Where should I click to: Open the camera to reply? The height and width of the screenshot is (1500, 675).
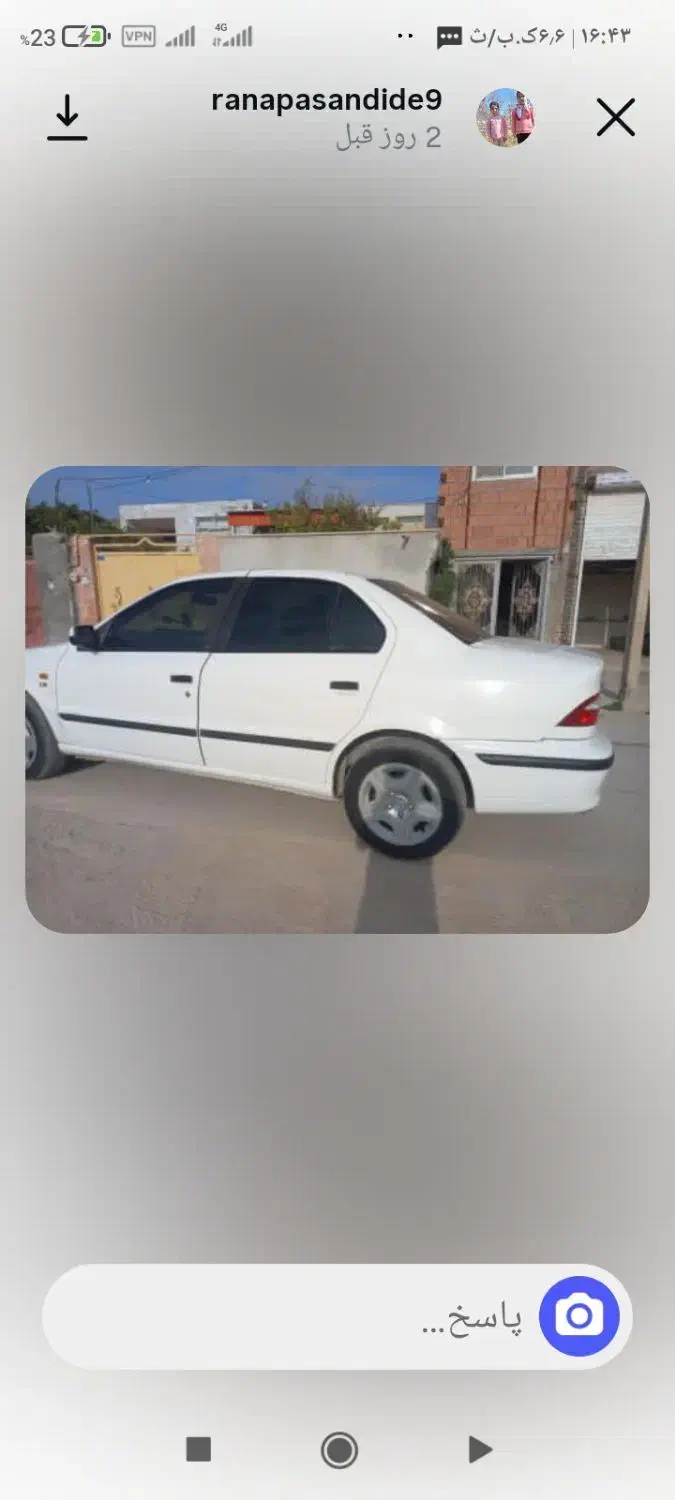(x=579, y=1317)
